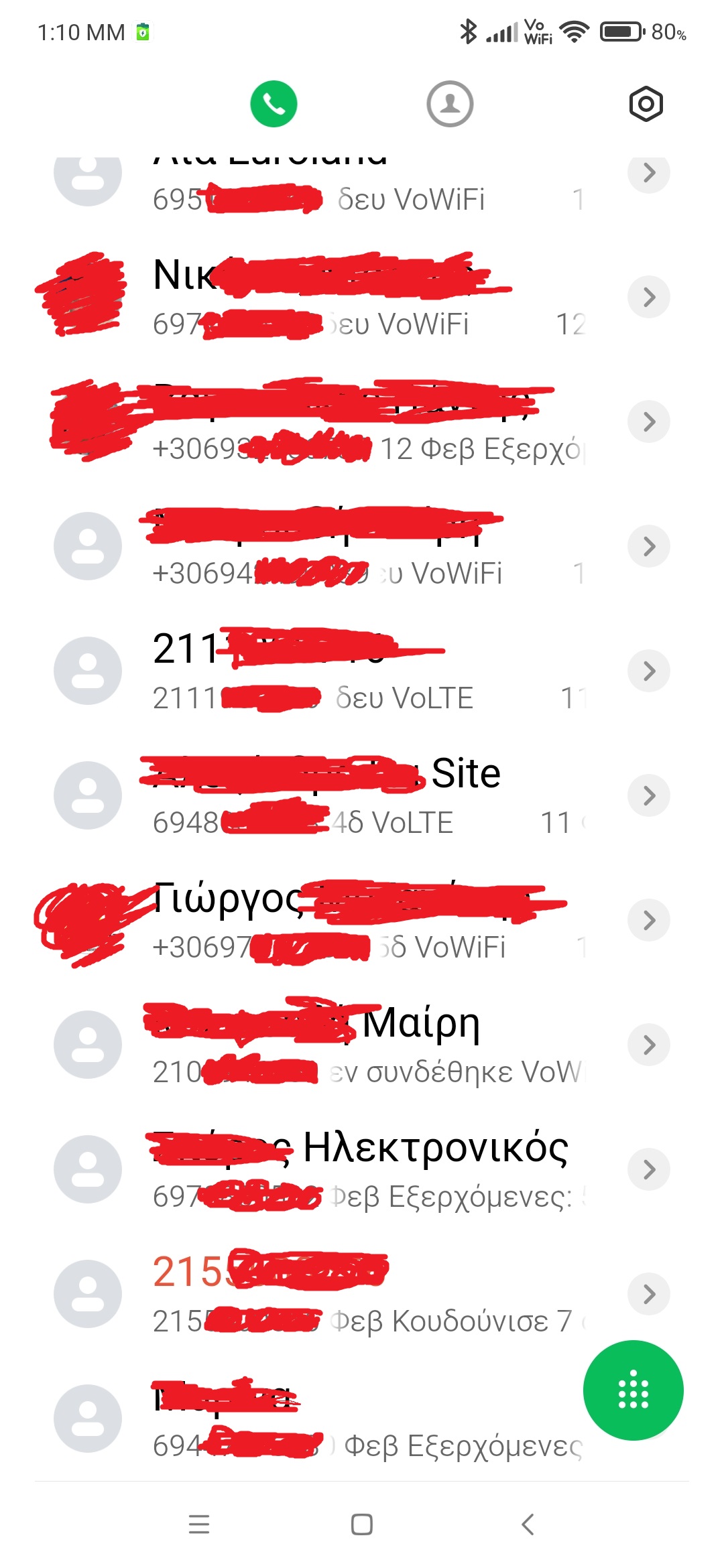724x1568 pixels.
Task: Open the settings hexagon icon
Action: [x=646, y=104]
